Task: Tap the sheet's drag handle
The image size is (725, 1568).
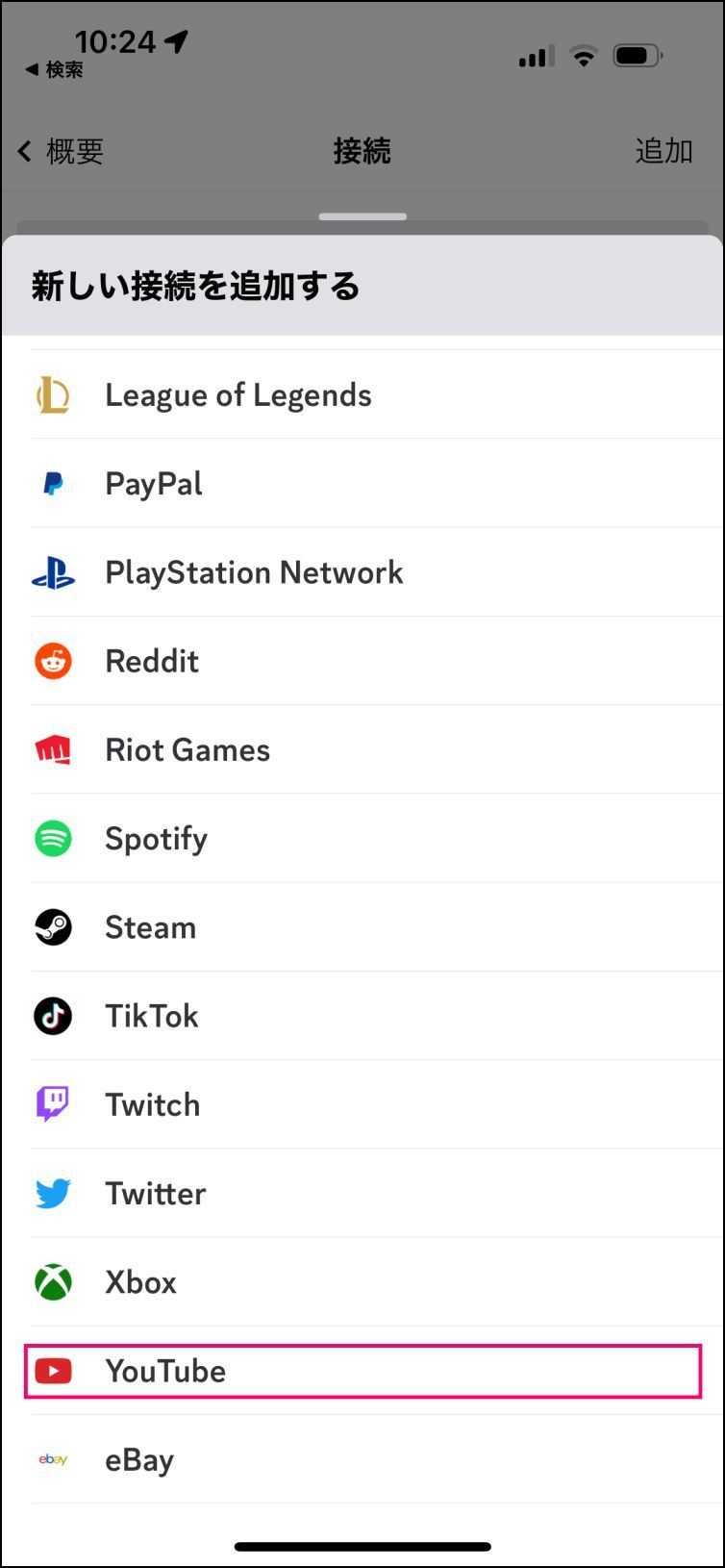Action: pyautogui.click(x=362, y=216)
